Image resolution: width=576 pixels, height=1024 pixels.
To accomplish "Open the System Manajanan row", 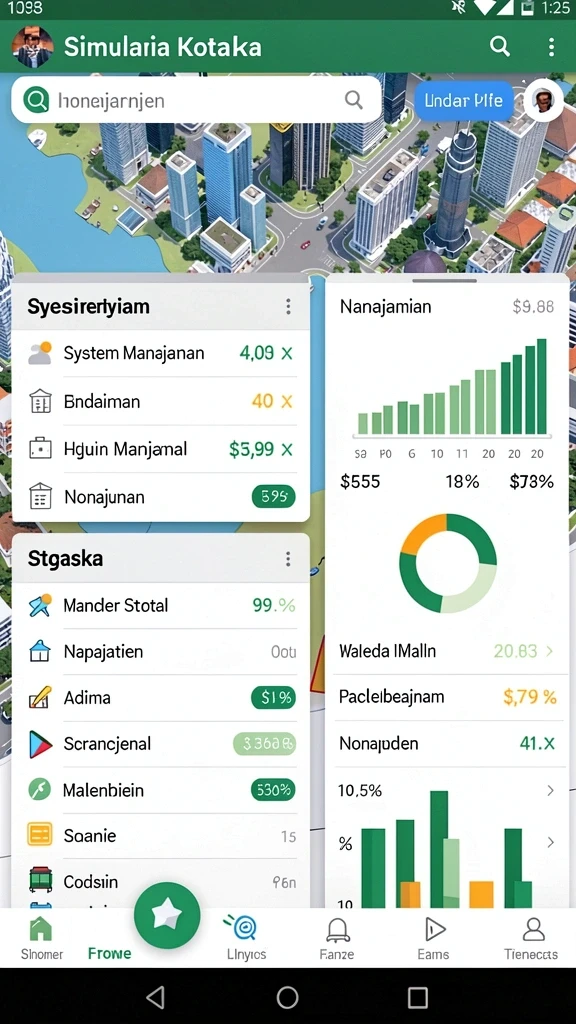I will [161, 353].
